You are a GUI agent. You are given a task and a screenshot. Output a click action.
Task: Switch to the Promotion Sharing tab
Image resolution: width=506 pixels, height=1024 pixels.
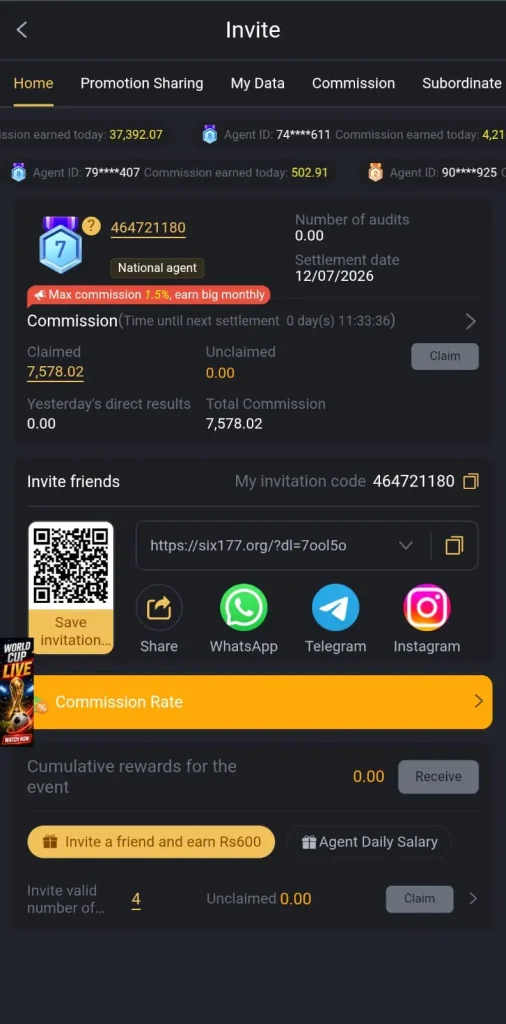(x=142, y=83)
